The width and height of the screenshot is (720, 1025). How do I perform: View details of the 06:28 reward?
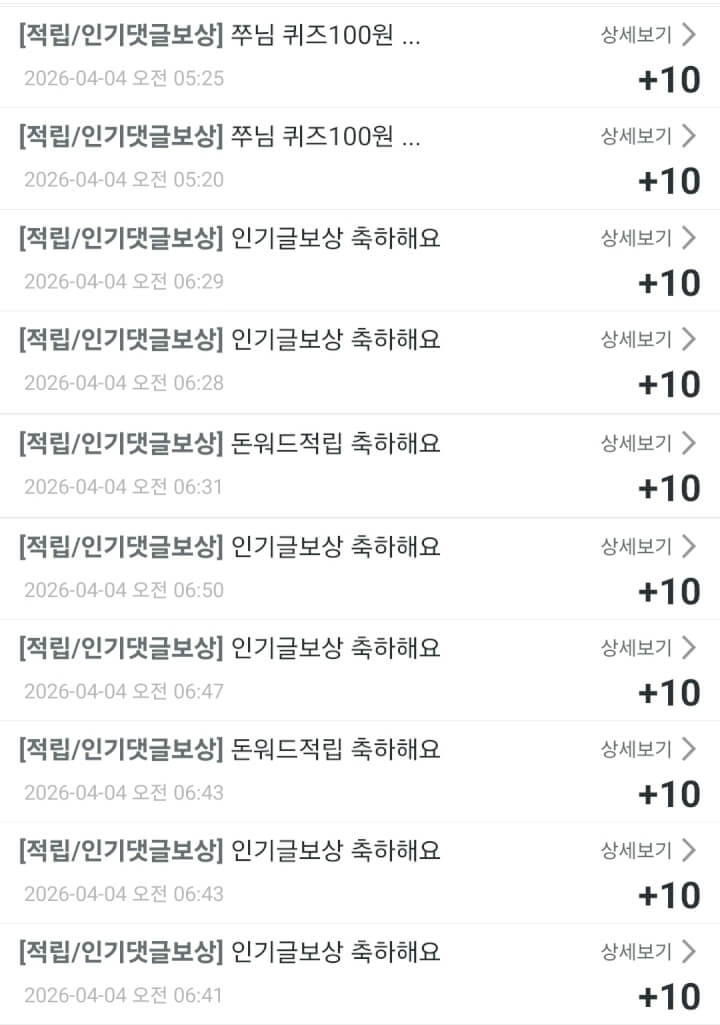[x=647, y=339]
